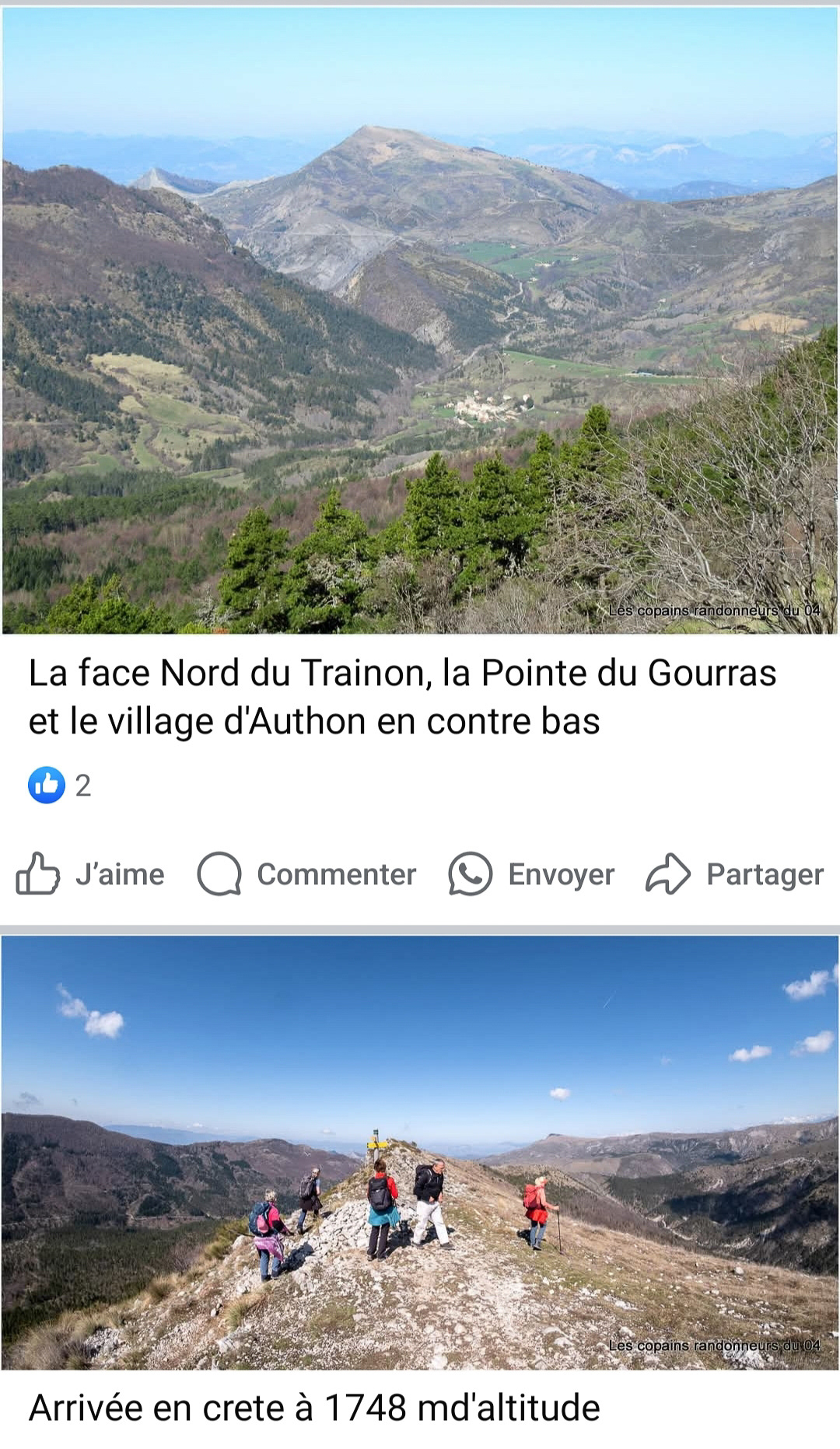Viewport: 840px width, 1449px height.
Task: Comment on the Authon village photo
Action: click(x=307, y=874)
